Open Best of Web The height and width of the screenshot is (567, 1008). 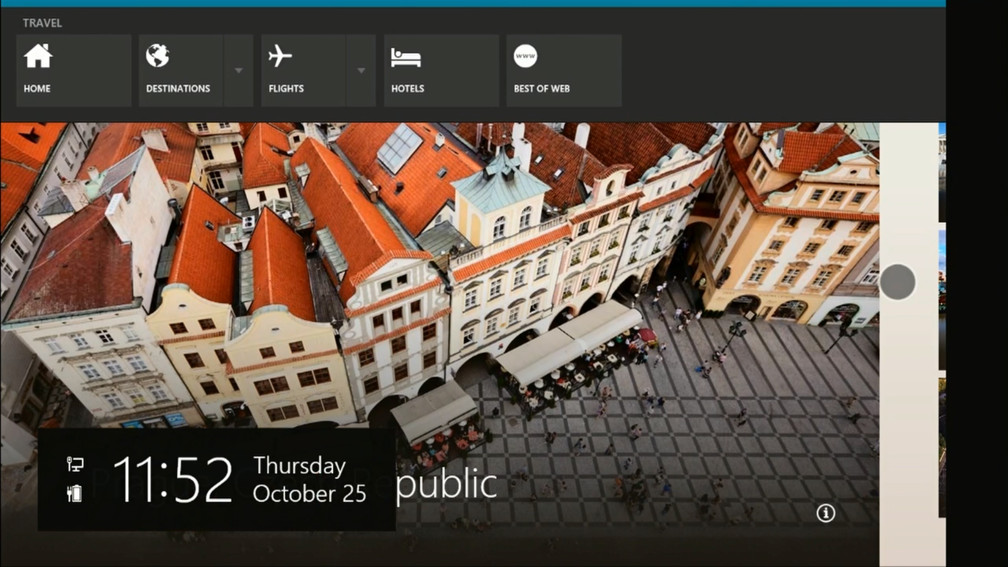coord(563,70)
